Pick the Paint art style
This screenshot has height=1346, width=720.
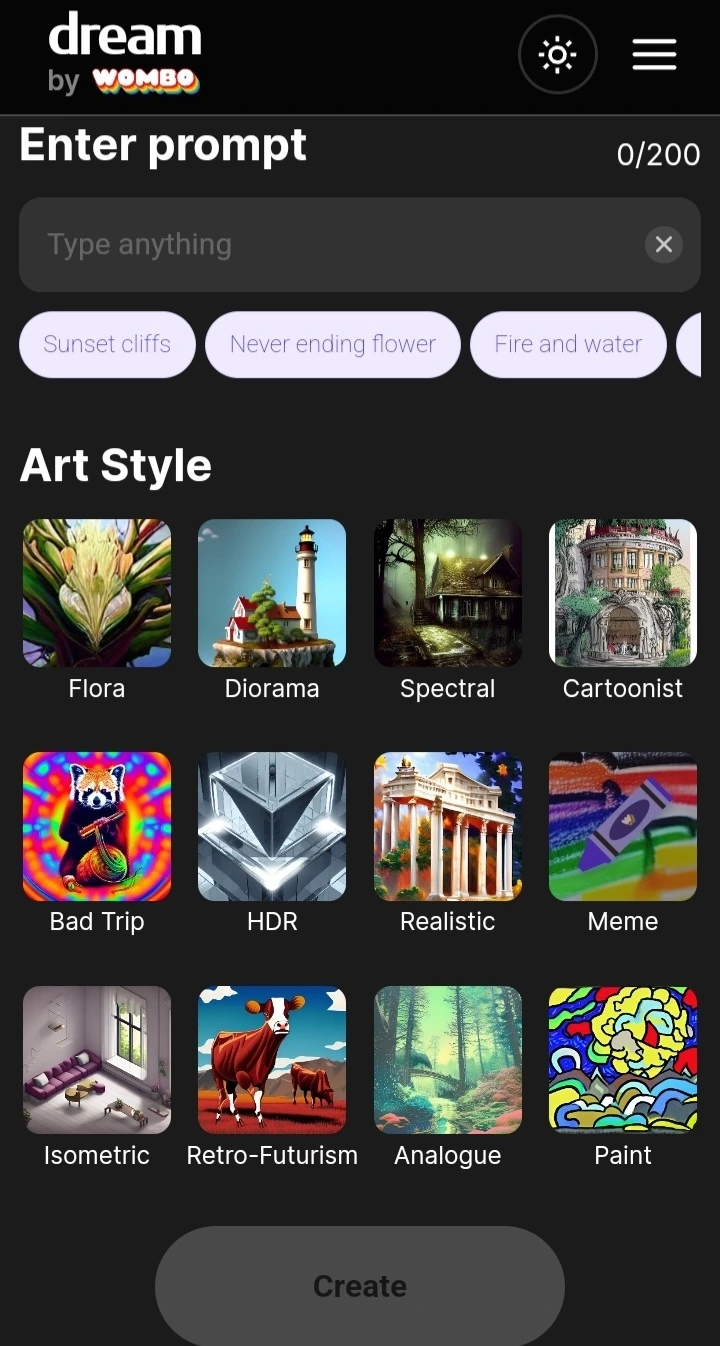click(623, 1060)
